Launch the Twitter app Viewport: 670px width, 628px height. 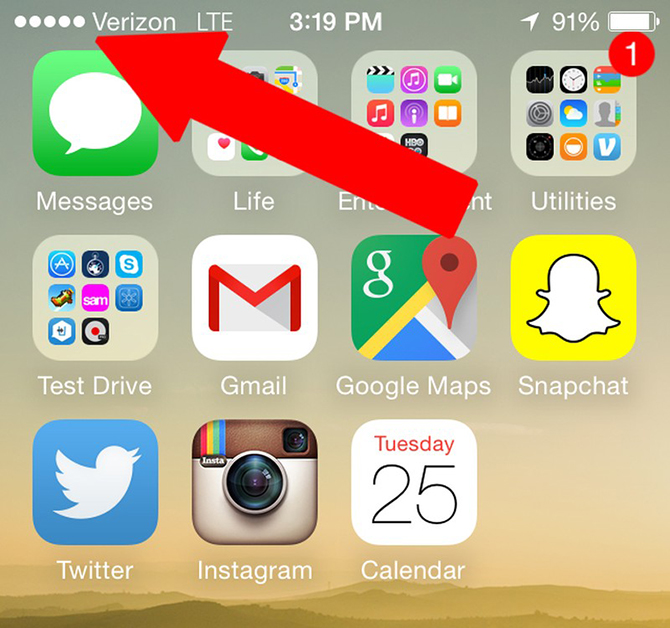tap(95, 482)
